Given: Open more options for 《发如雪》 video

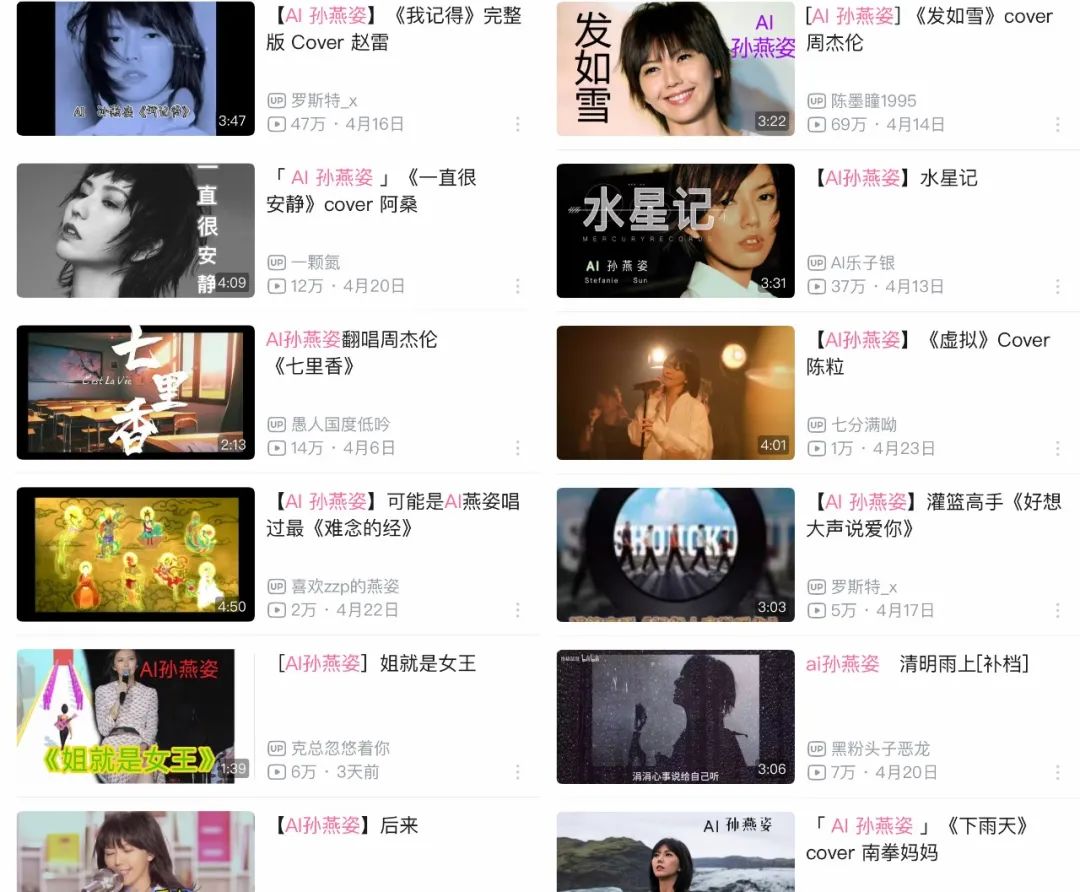Looking at the screenshot, I should pyautogui.click(x=1058, y=124).
